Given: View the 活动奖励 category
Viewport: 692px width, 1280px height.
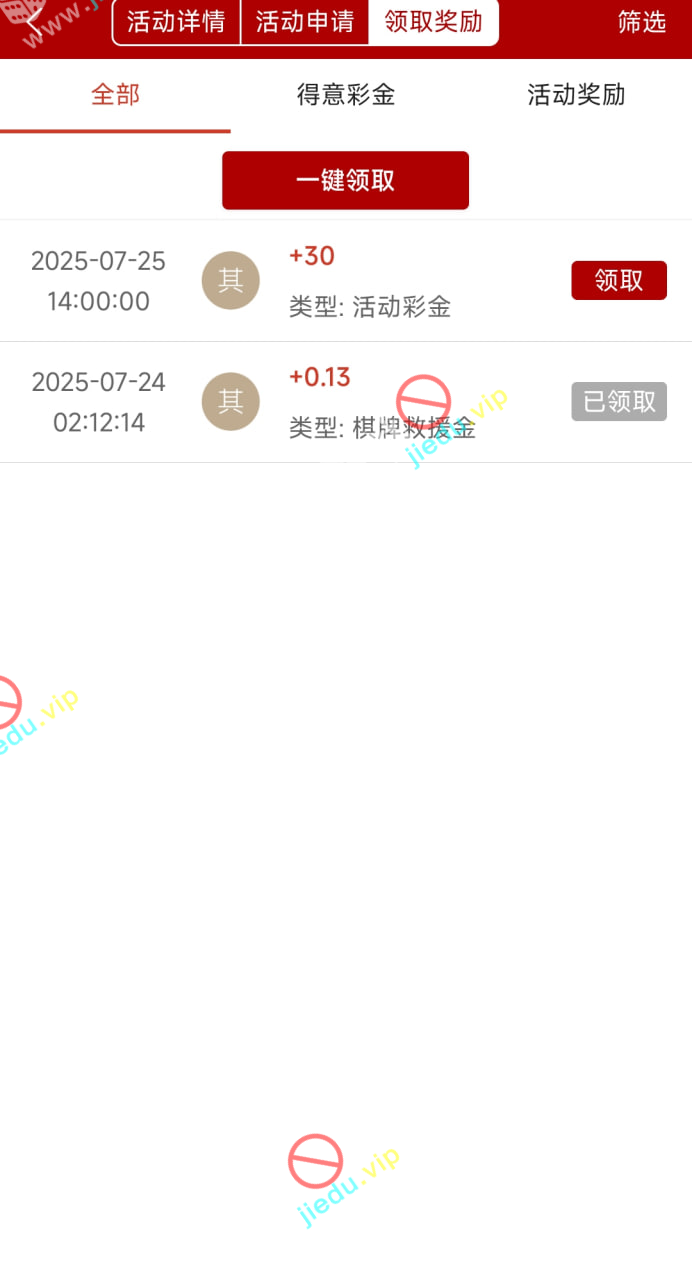Looking at the screenshot, I should 576,95.
